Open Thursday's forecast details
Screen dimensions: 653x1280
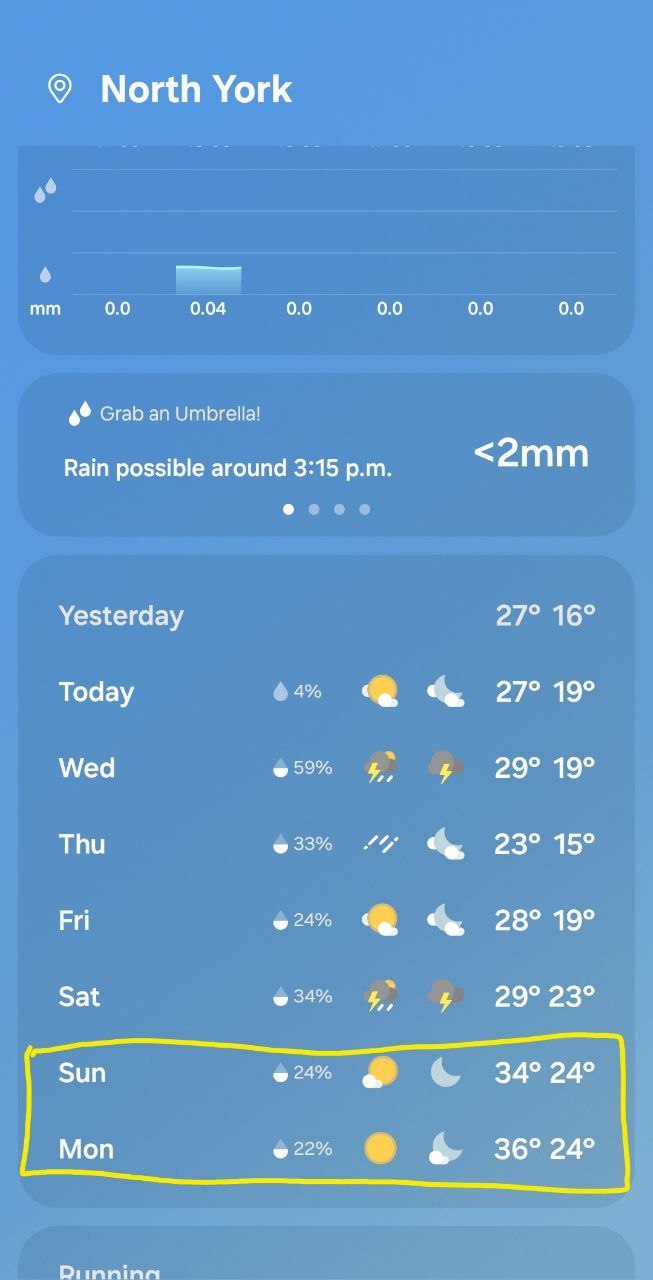point(326,844)
